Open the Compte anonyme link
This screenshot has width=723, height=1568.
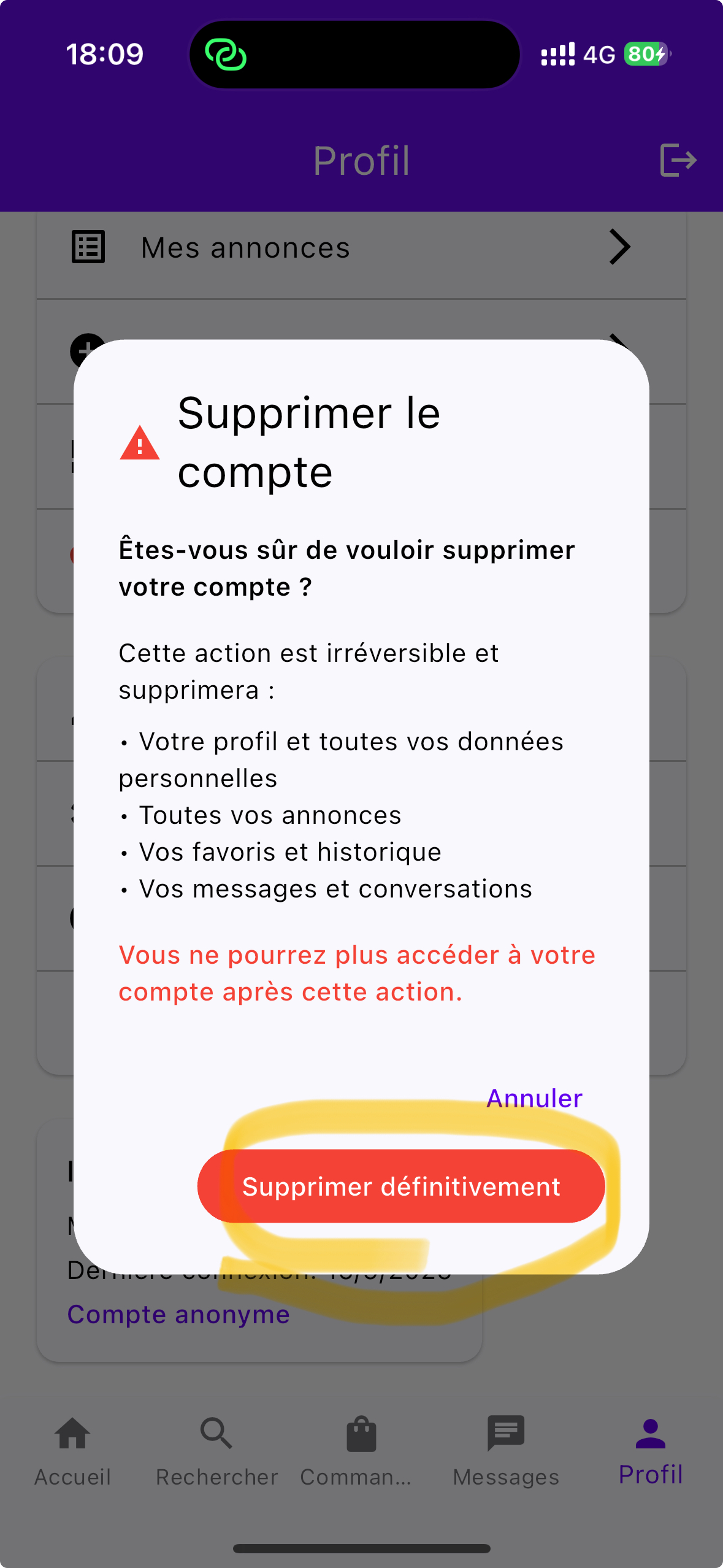point(178,1314)
